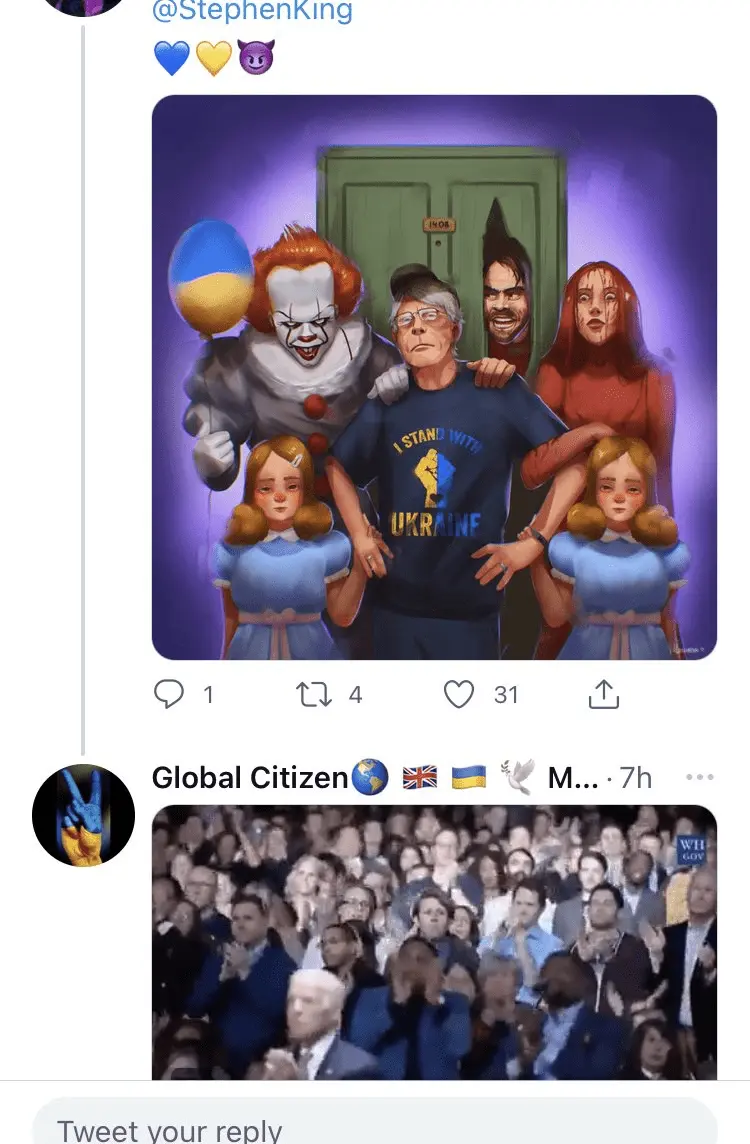Retweet the post with 4 retweets
Image resolution: width=750 pixels, height=1144 pixels.
tap(316, 694)
